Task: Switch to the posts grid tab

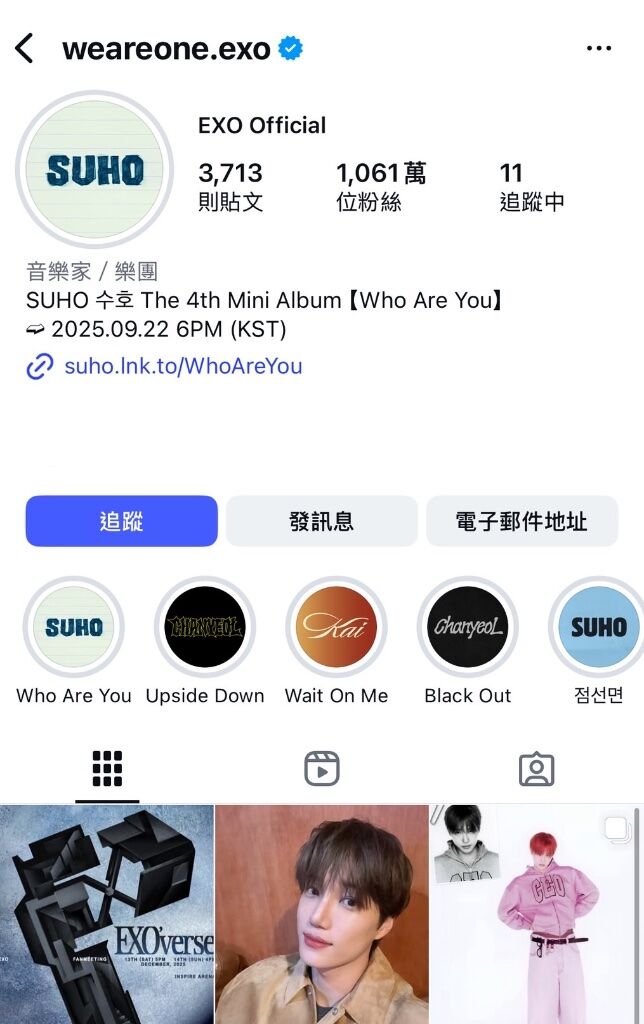Action: click(107, 768)
